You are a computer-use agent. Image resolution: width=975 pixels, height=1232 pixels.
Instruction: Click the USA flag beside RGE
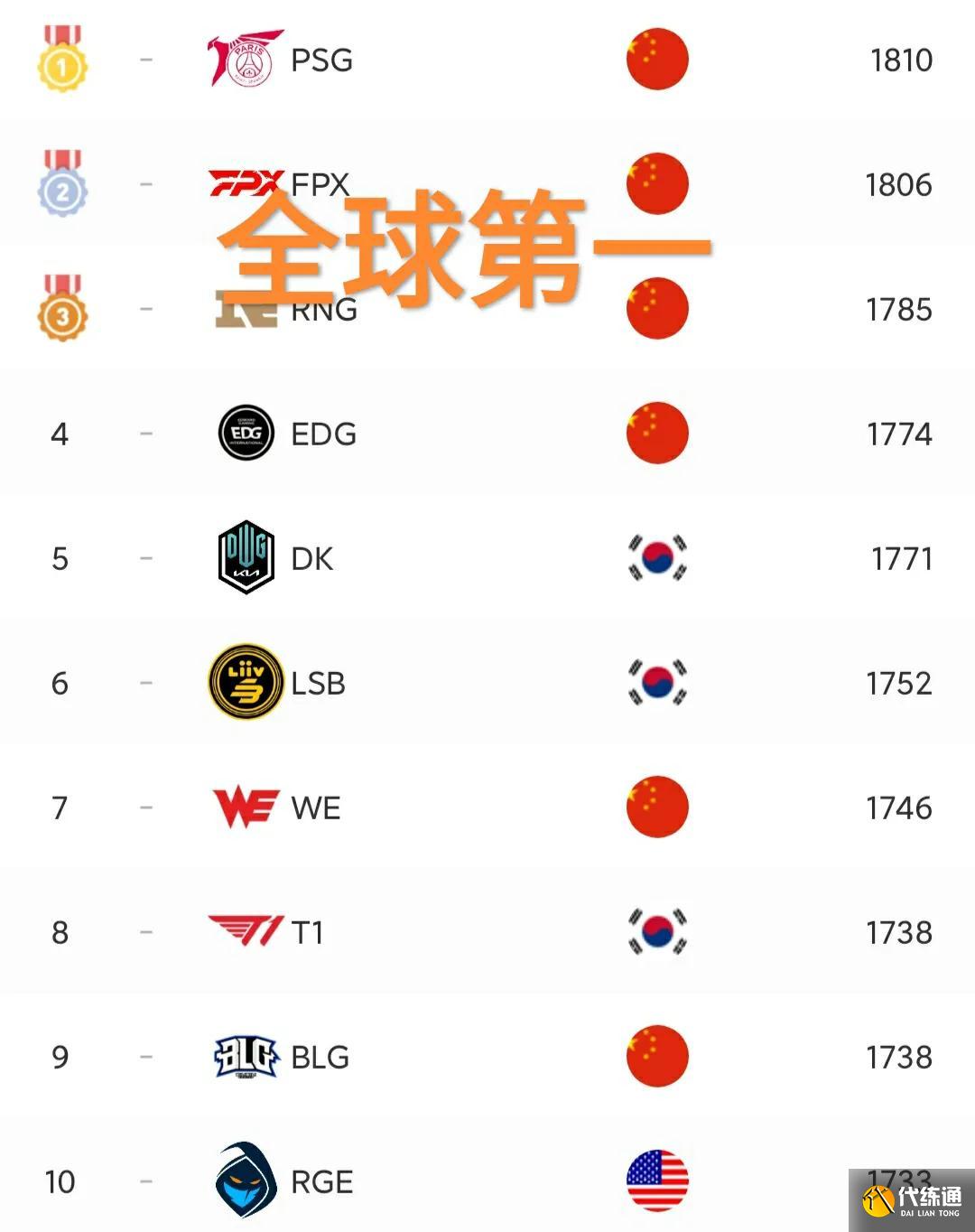(657, 1181)
